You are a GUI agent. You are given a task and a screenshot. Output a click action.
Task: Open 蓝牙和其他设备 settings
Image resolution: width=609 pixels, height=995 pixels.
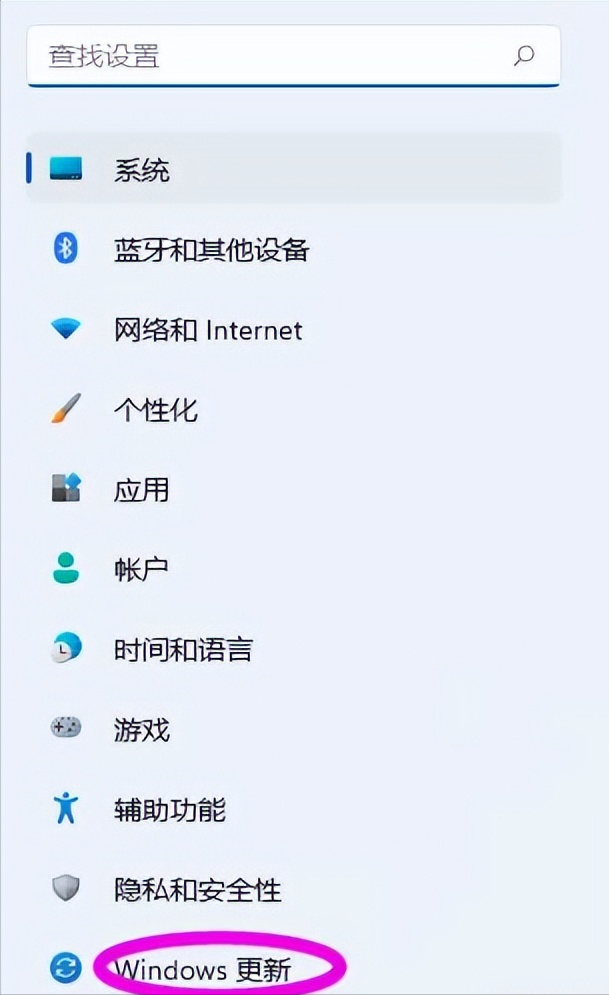pos(294,249)
